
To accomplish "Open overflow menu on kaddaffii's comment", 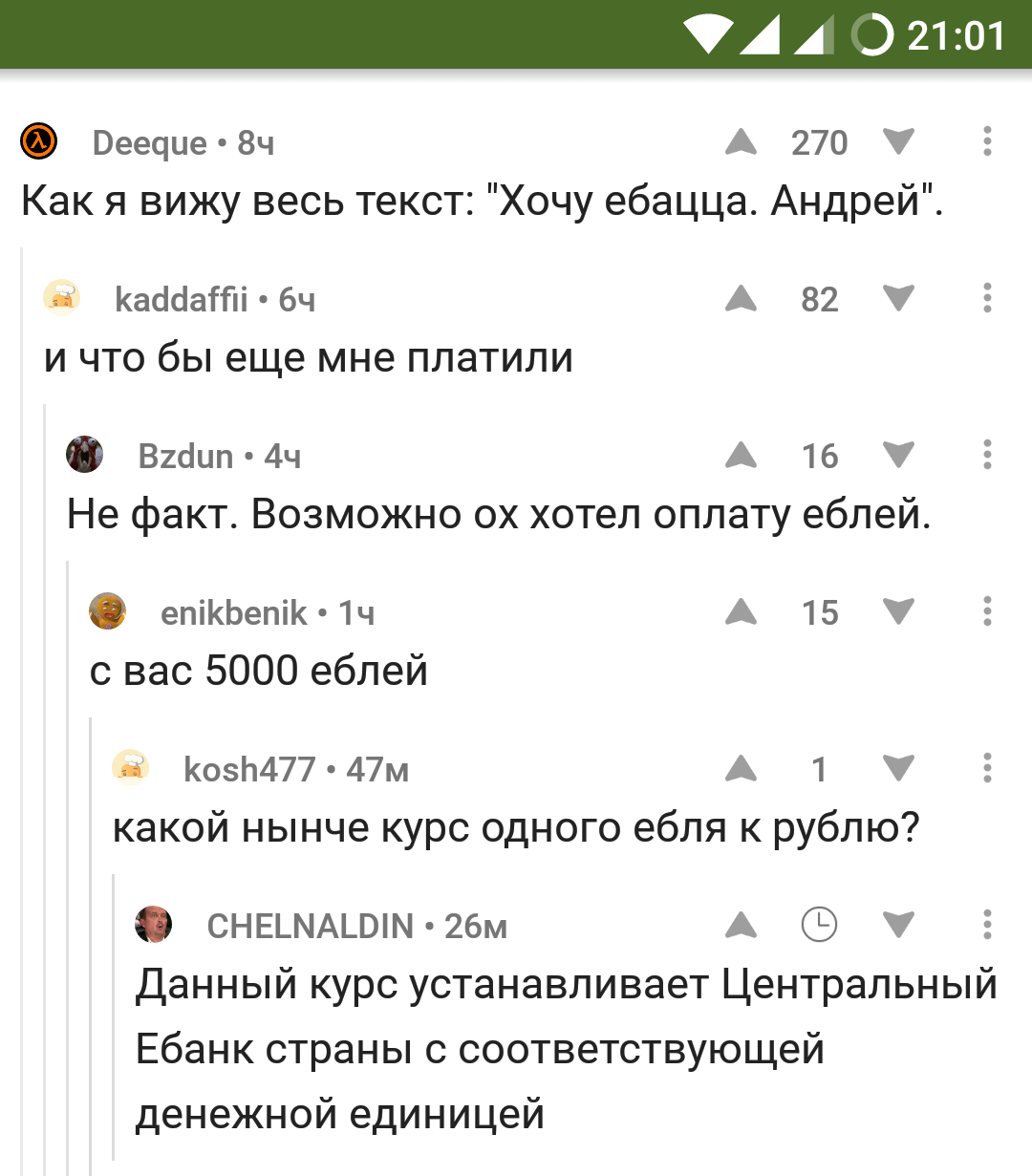I will tap(987, 298).
